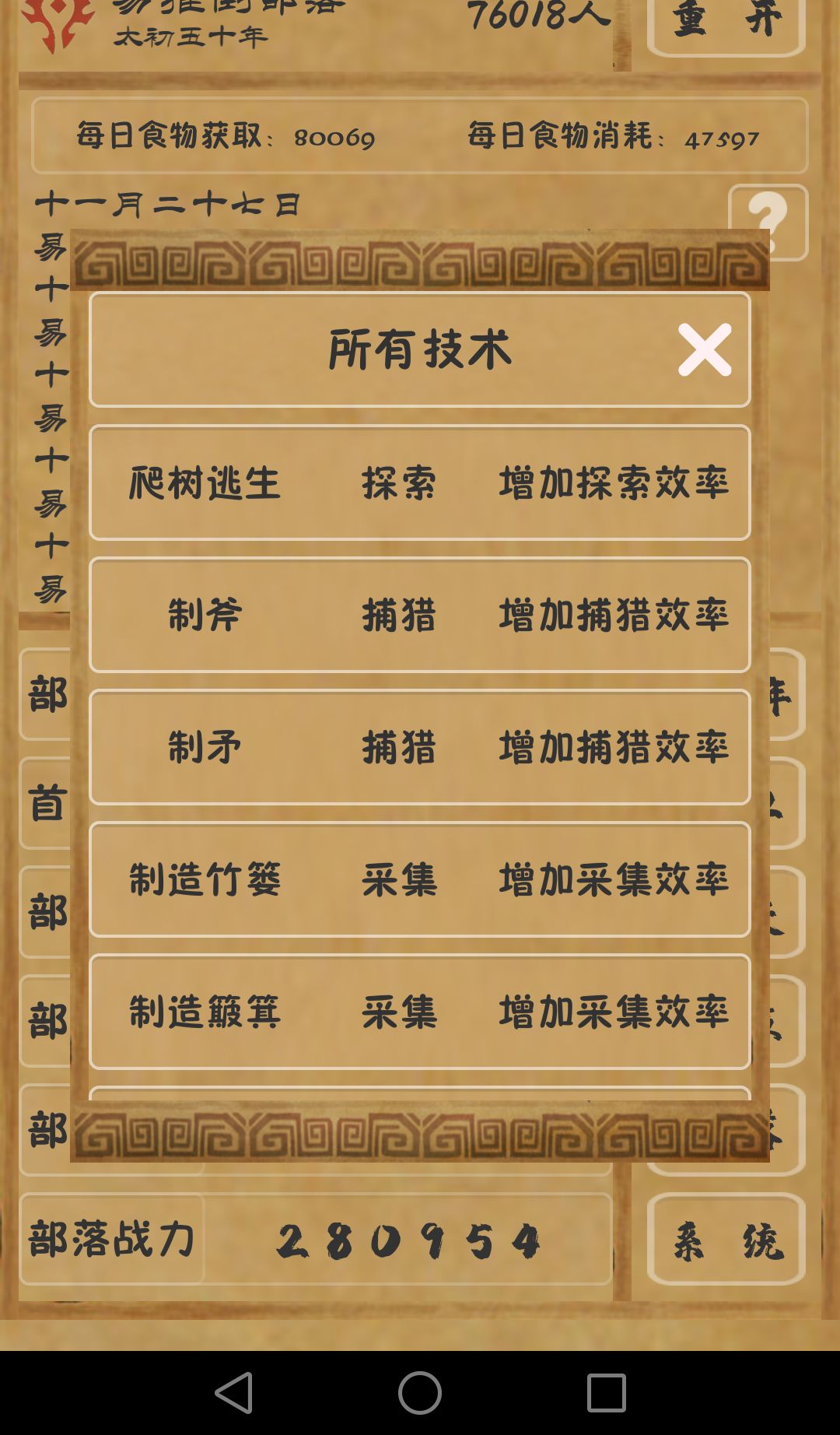Select the 制矛 hunting technology
Image resolution: width=840 pixels, height=1435 pixels.
point(422,747)
